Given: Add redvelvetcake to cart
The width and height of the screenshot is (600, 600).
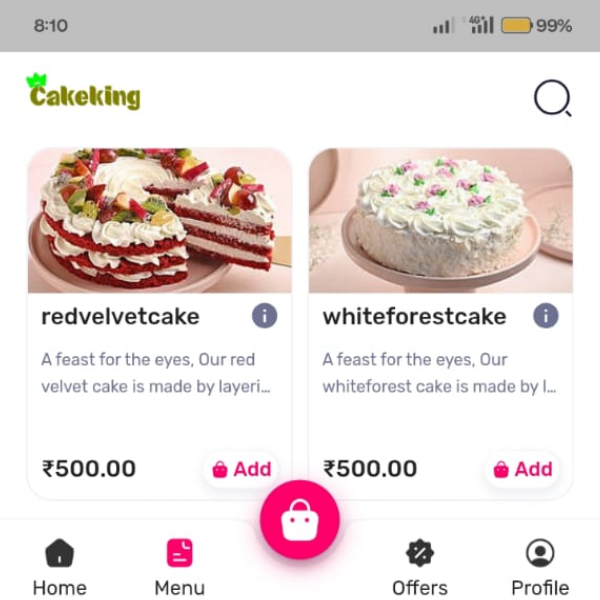Looking at the screenshot, I should 241,469.
